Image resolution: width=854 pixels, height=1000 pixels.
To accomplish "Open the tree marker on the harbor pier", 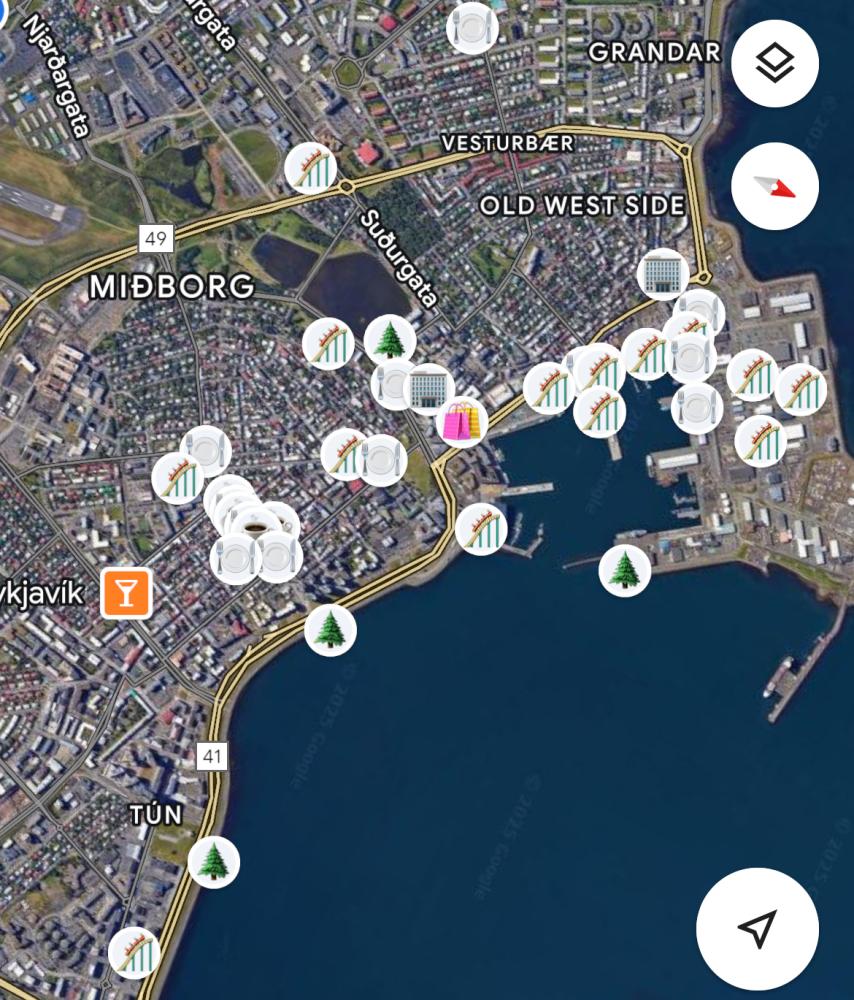I will click(x=625, y=570).
